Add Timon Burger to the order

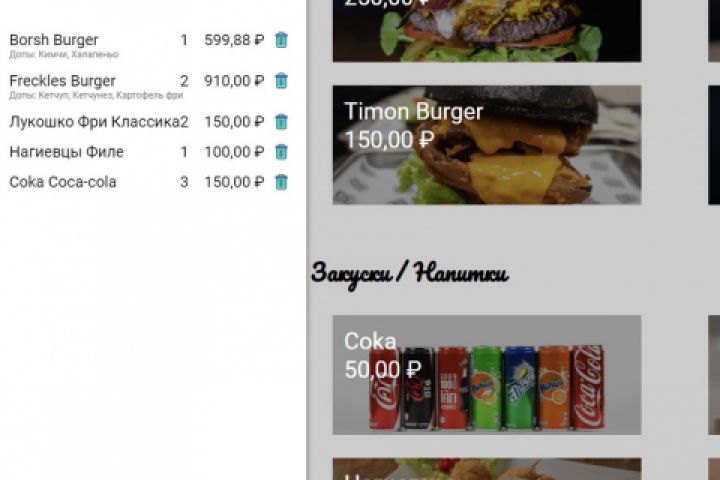[x=486, y=145]
